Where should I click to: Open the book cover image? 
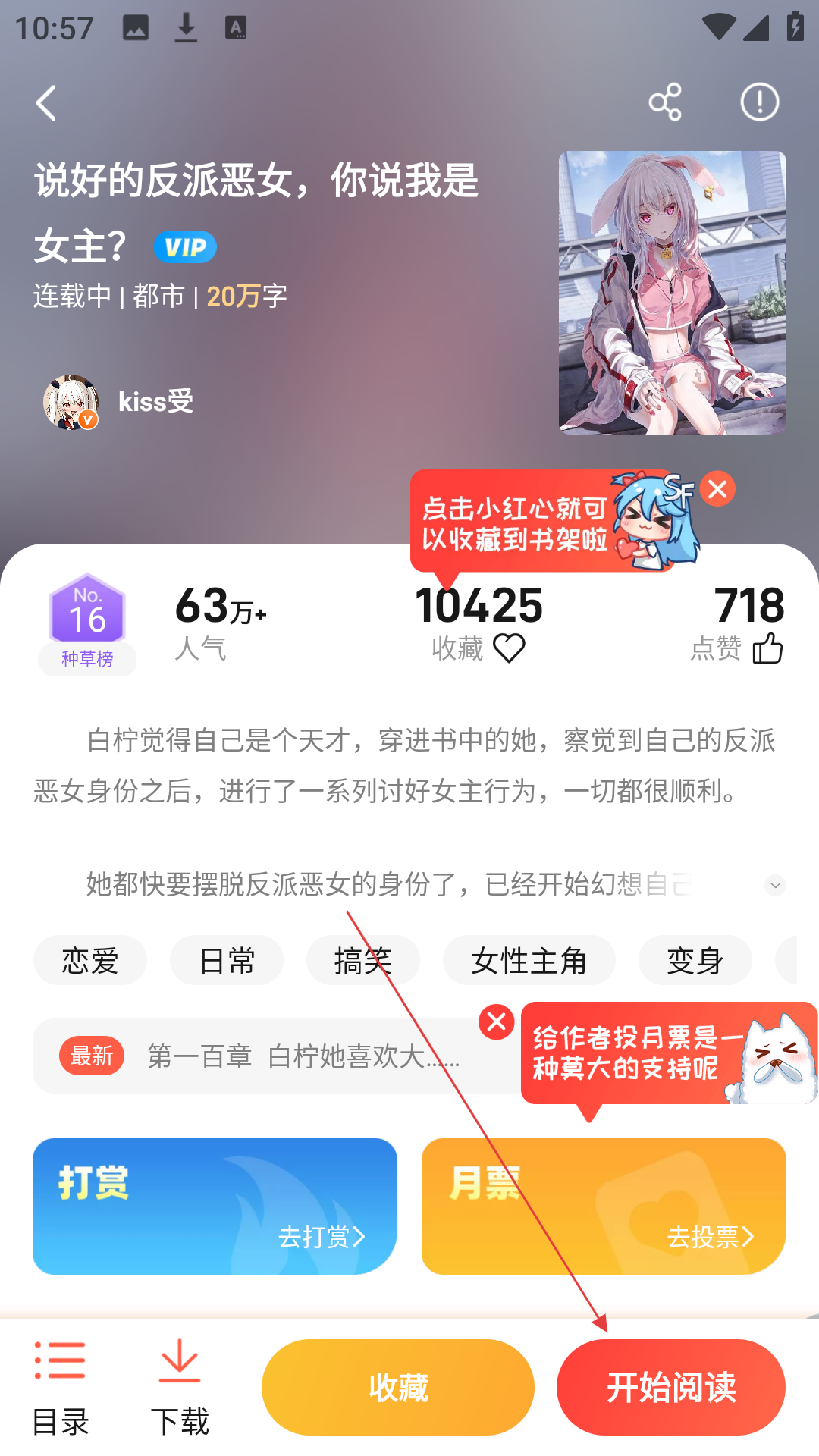pyautogui.click(x=672, y=293)
